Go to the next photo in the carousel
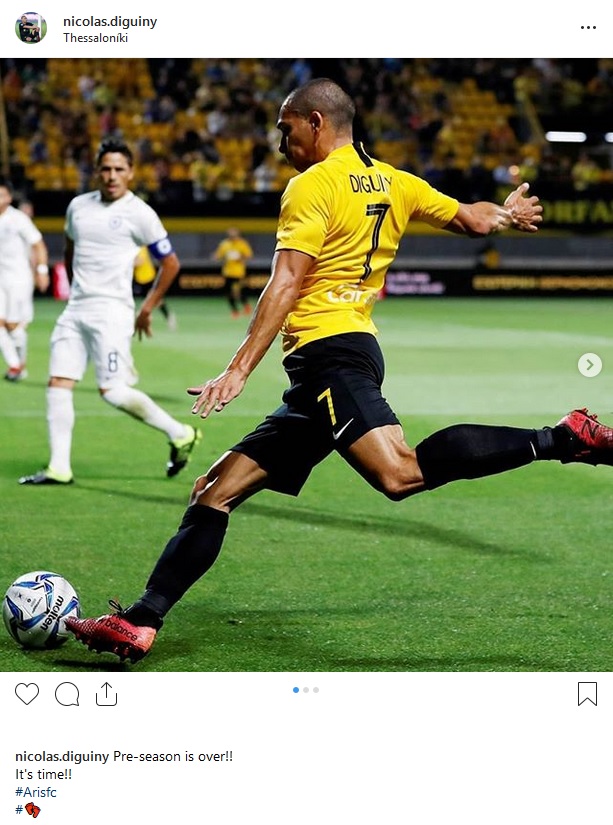The width and height of the screenshot is (613, 825). [x=590, y=365]
